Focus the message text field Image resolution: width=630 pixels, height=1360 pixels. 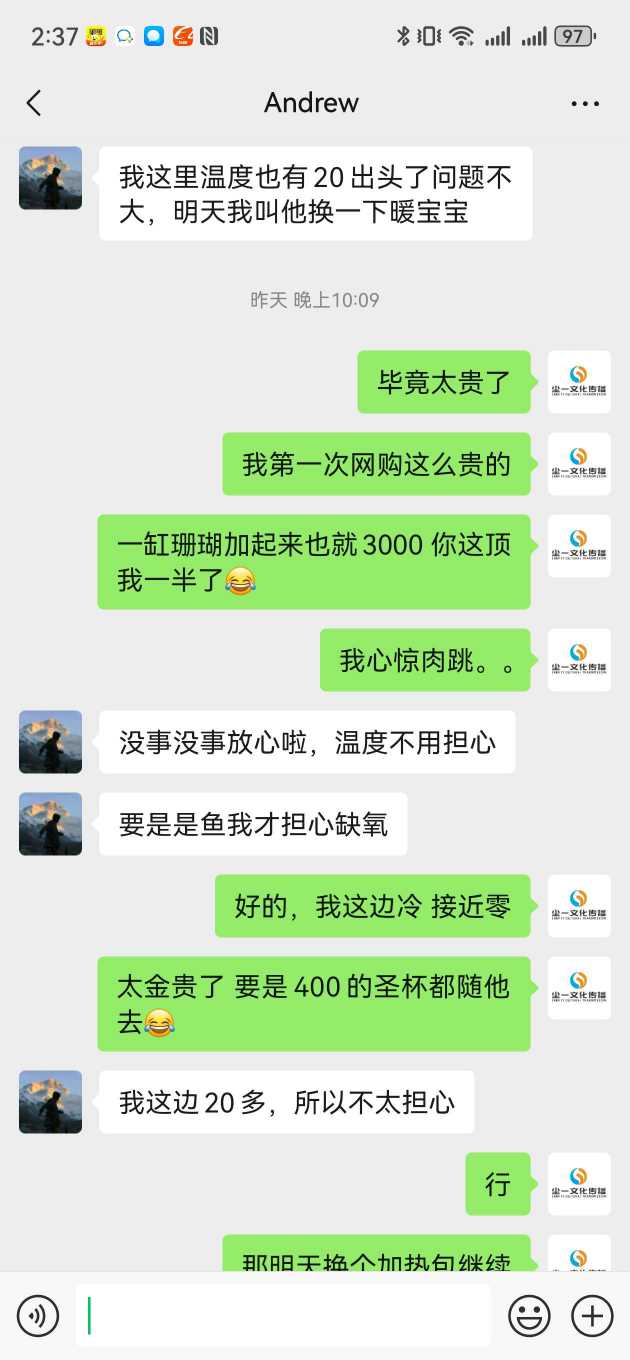285,1316
